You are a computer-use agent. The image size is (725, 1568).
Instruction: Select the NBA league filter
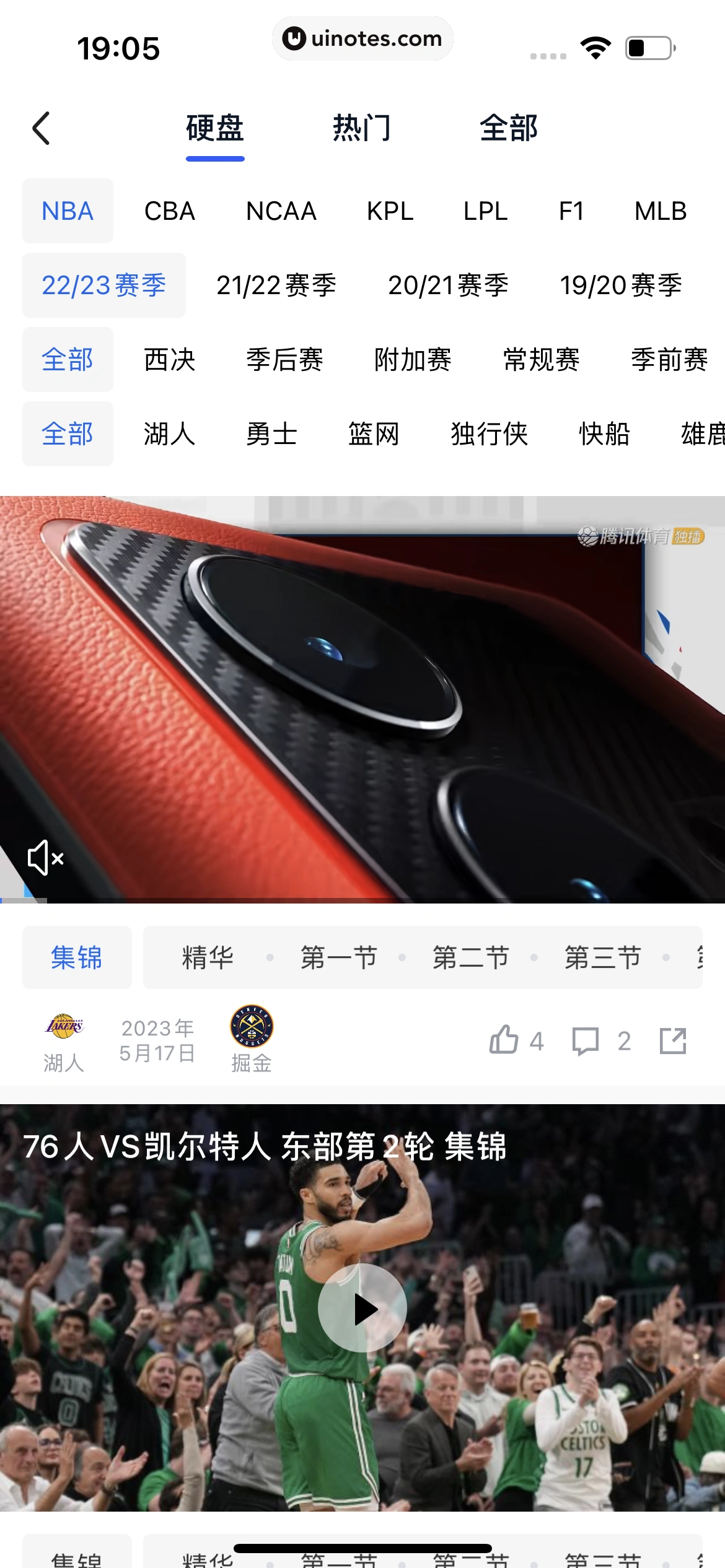point(68,211)
